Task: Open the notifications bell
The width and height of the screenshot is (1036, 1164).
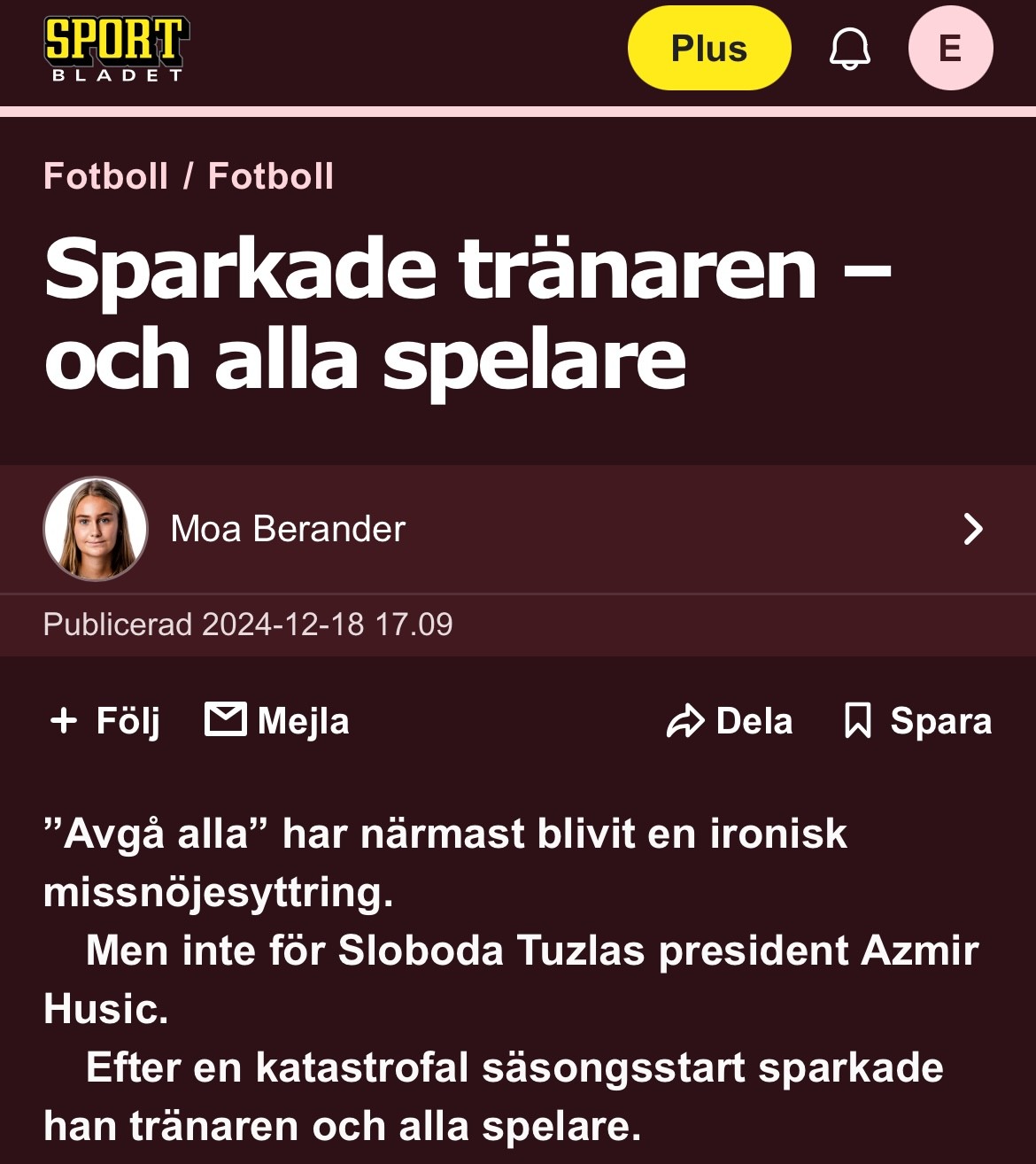Action: (x=849, y=49)
